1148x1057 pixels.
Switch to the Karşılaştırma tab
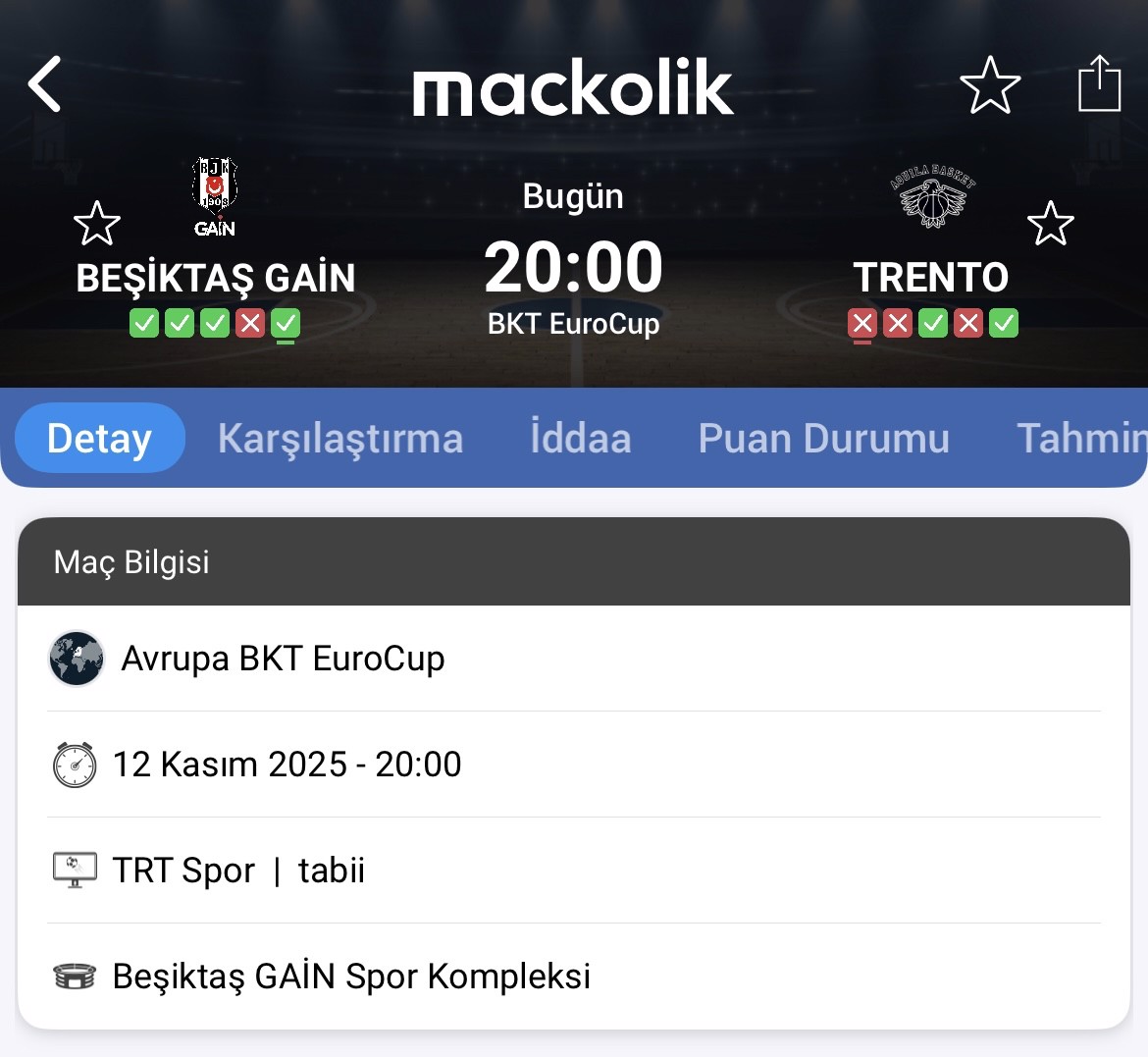(340, 438)
